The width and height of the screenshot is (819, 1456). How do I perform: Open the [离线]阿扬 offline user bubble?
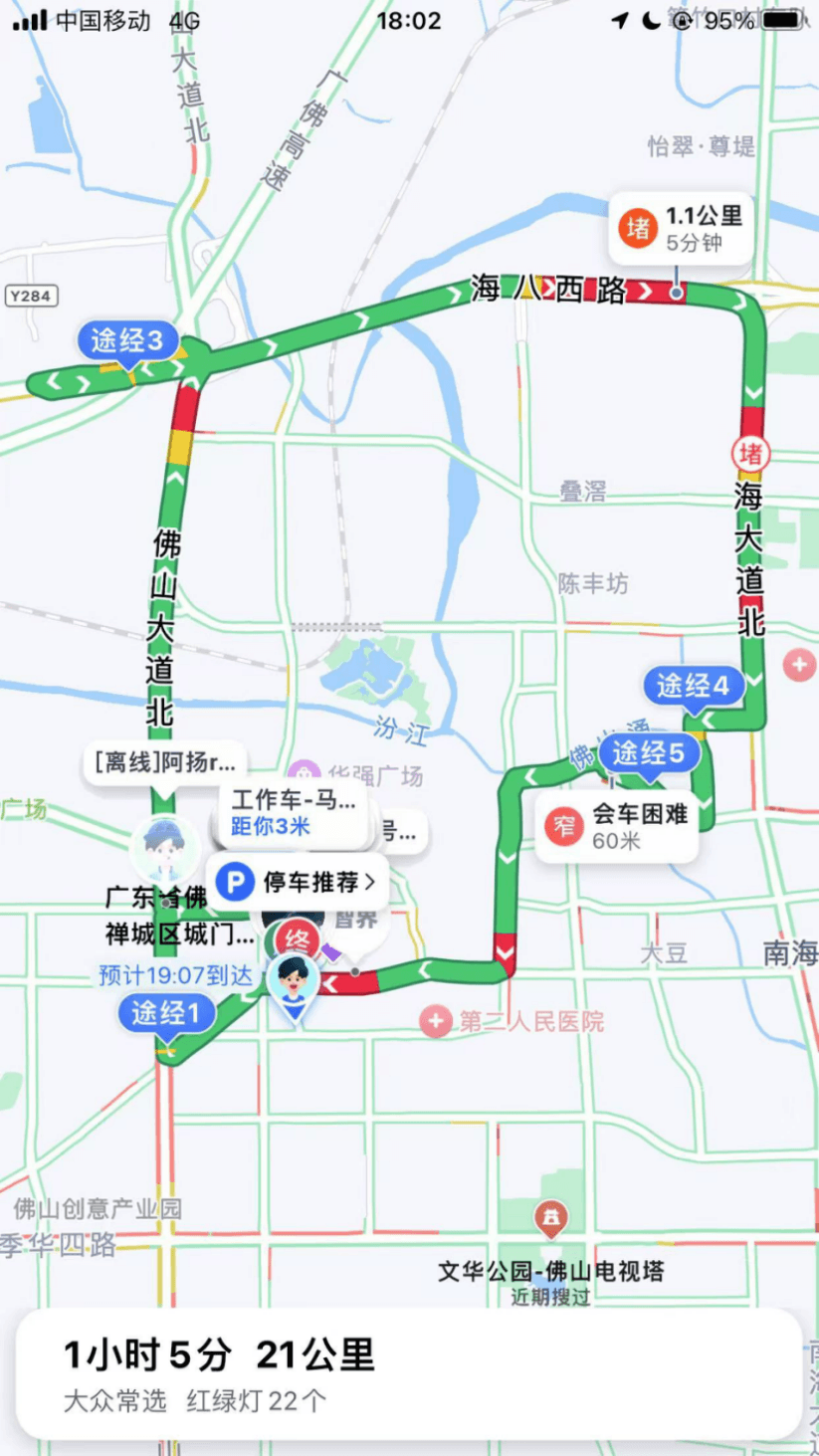[x=165, y=763]
